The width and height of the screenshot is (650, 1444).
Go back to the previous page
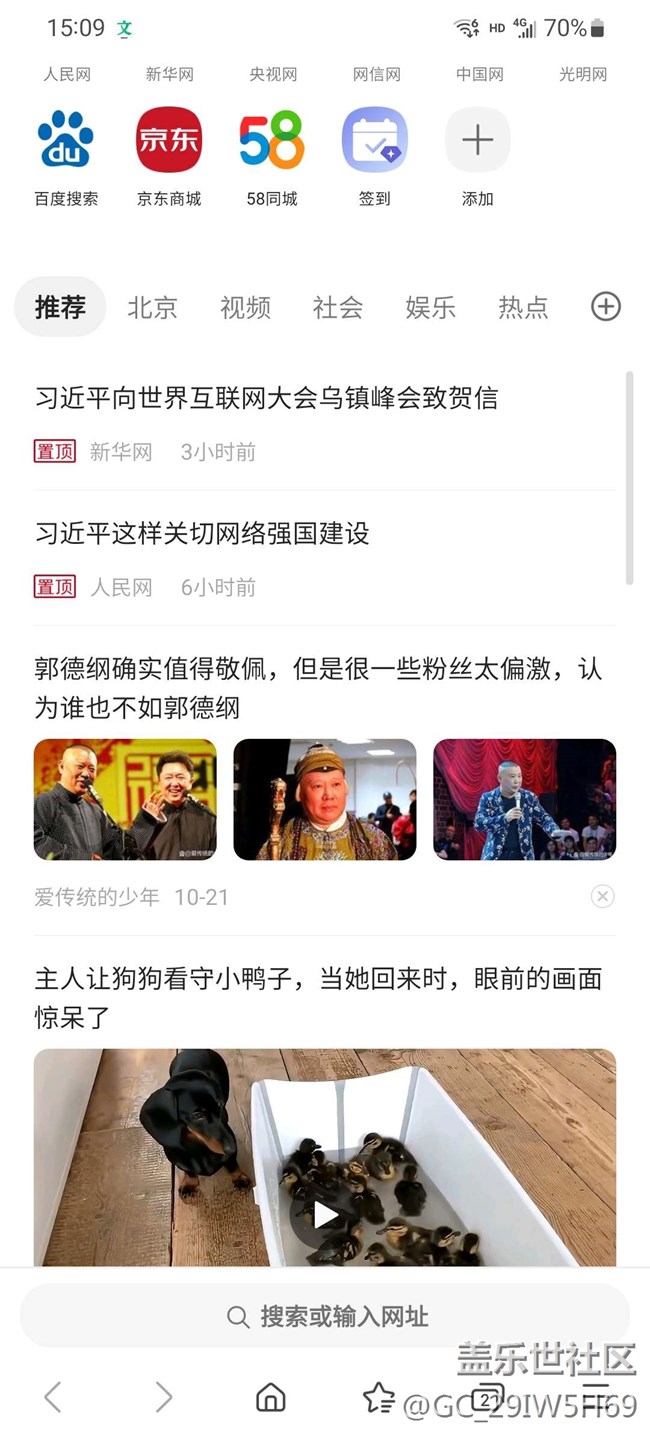(53, 1397)
